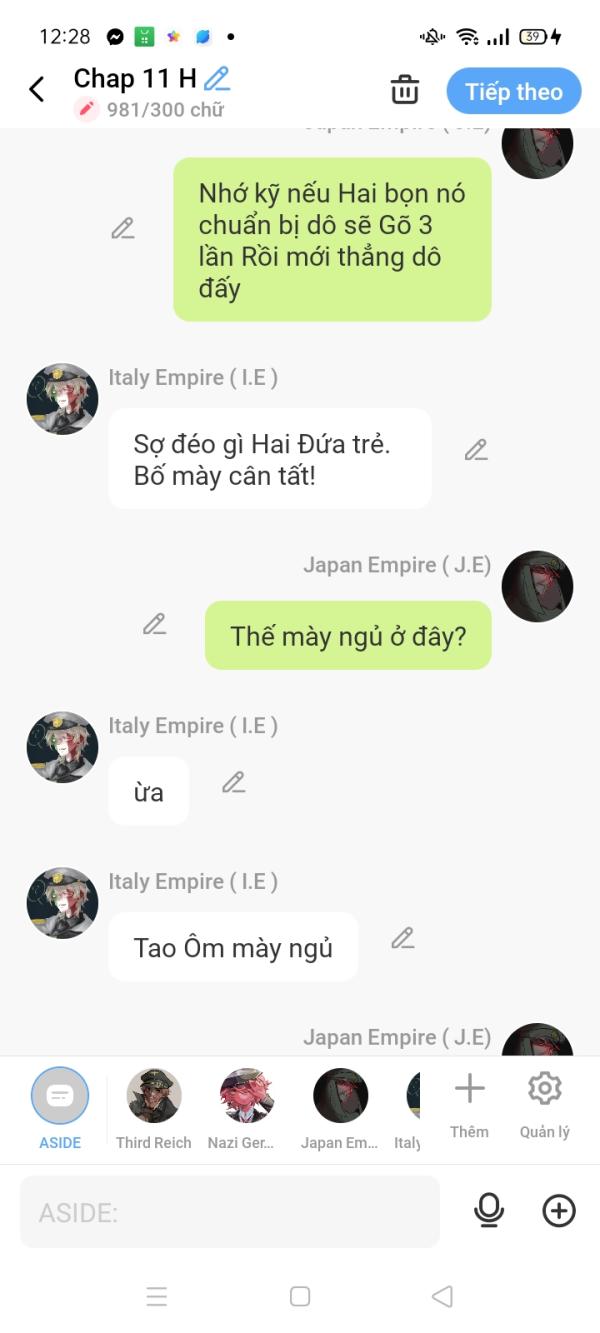Open the plus attachment menu
The image size is (600, 1333).
pos(558,1211)
